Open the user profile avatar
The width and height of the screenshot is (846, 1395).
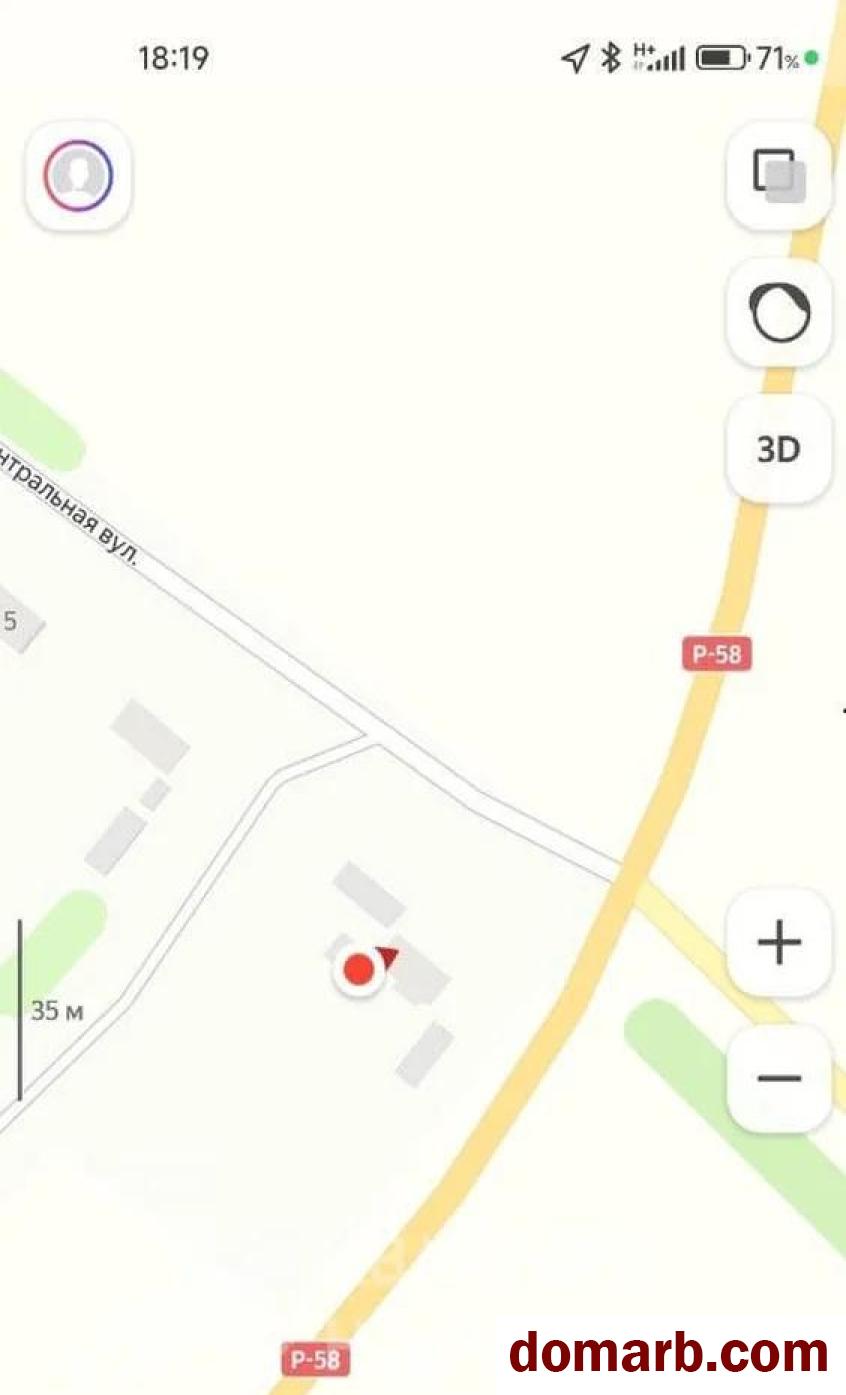(78, 175)
